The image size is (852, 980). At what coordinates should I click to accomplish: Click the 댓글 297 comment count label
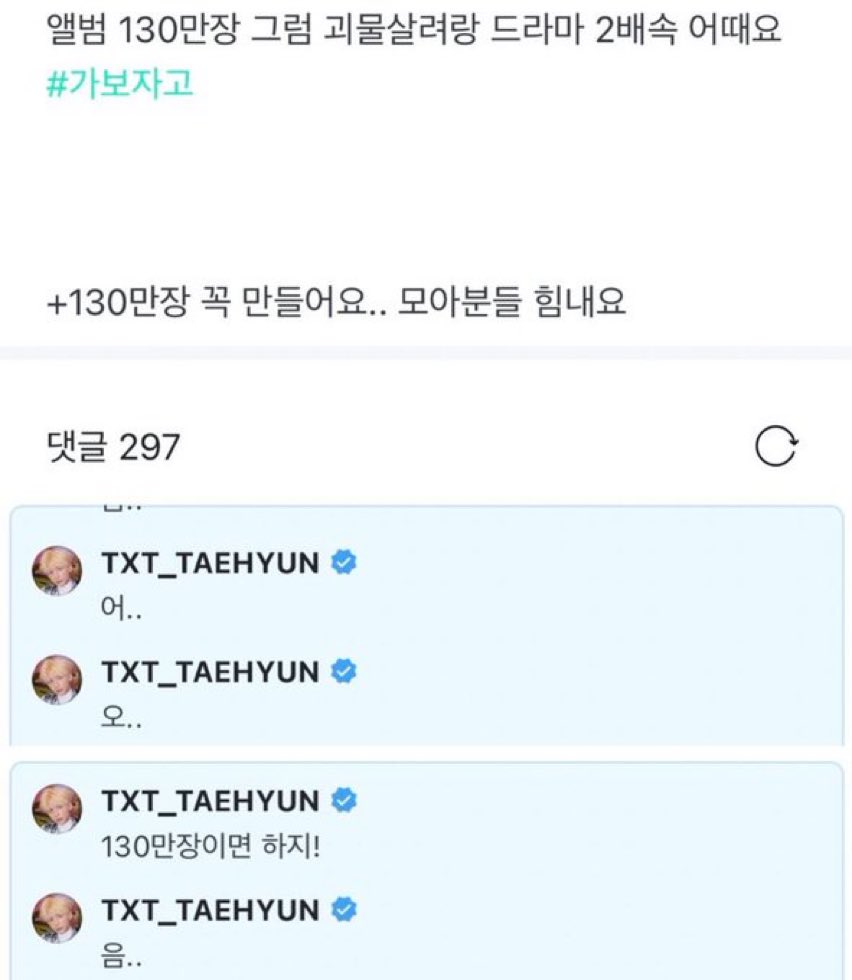113,447
